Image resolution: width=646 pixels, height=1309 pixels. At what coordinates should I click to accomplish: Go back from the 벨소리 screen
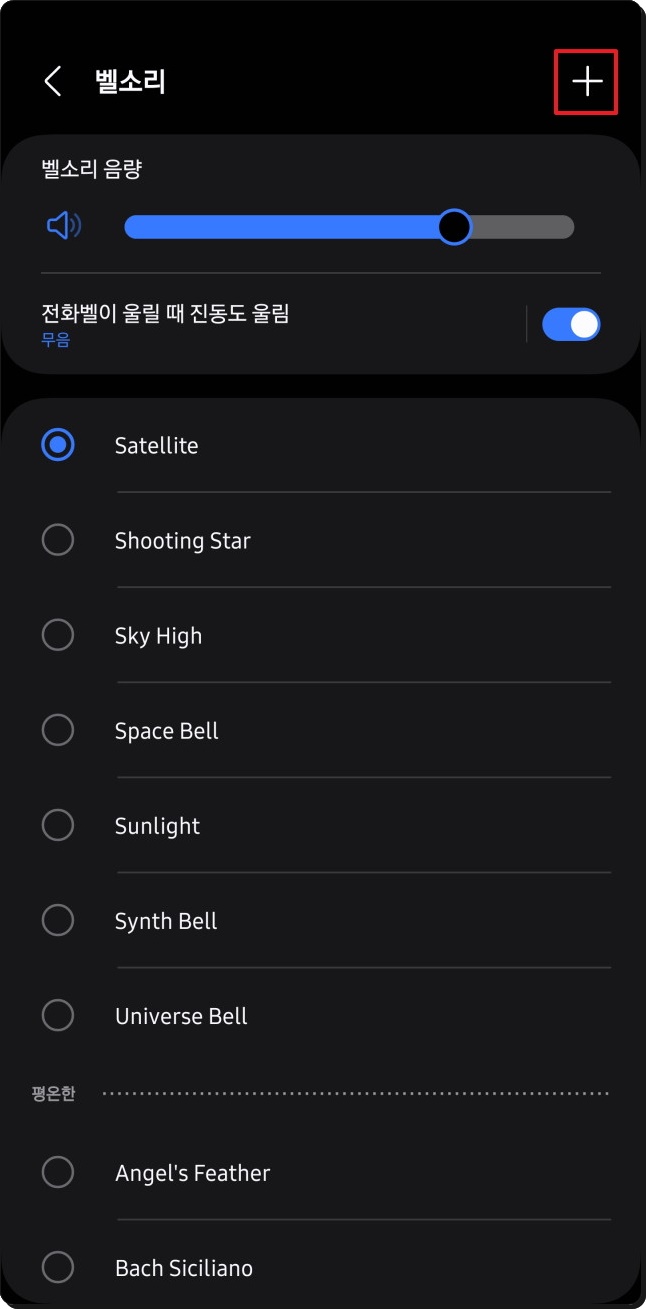[x=53, y=82]
